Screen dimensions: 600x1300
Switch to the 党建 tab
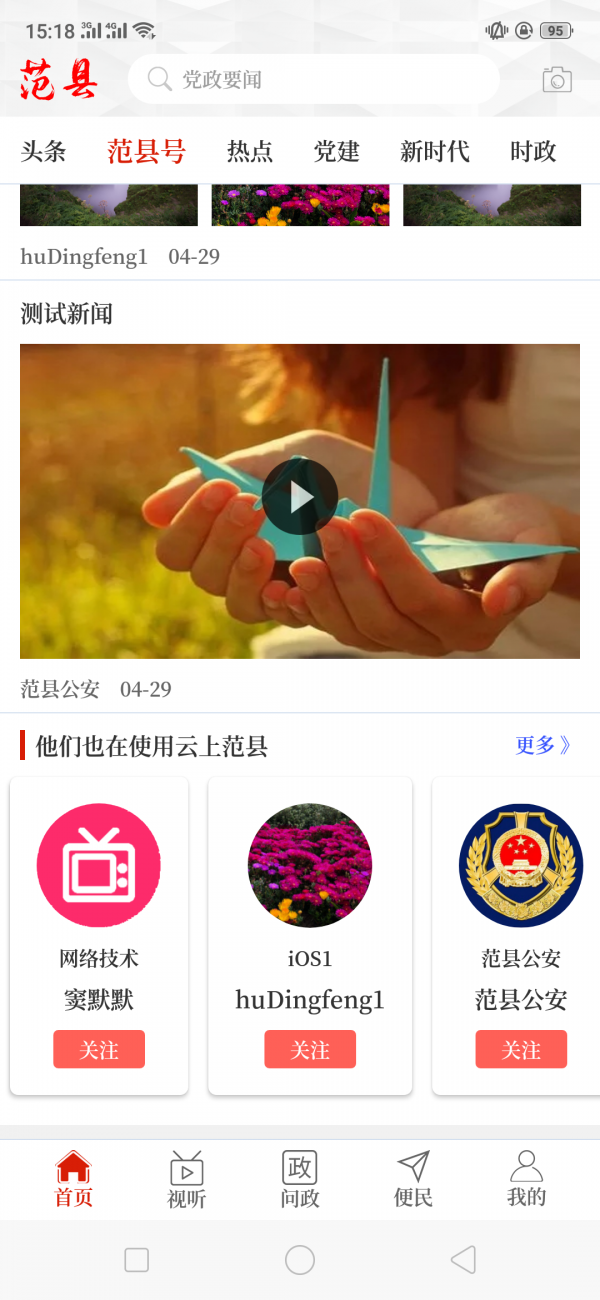click(x=336, y=152)
